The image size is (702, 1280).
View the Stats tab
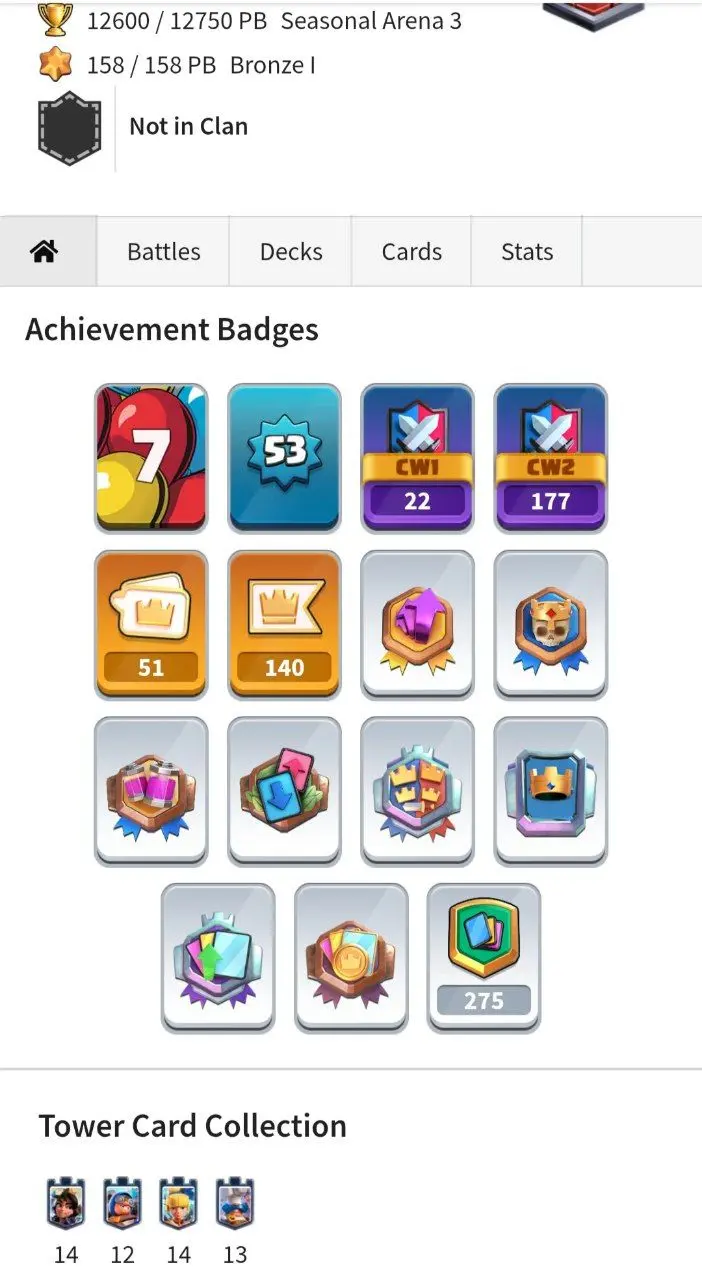tap(527, 252)
